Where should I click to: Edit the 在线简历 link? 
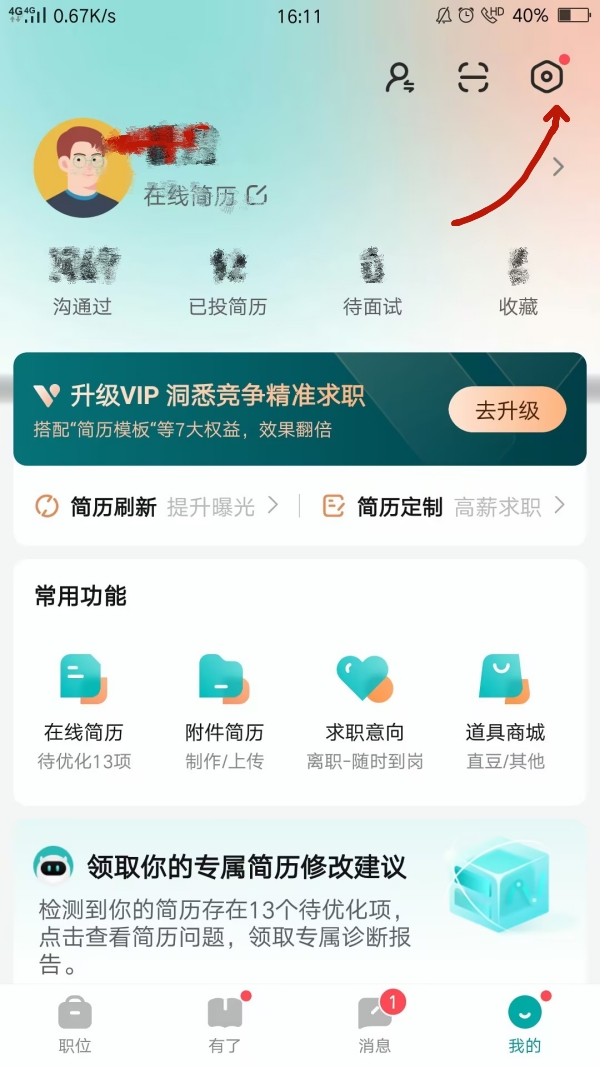point(205,195)
